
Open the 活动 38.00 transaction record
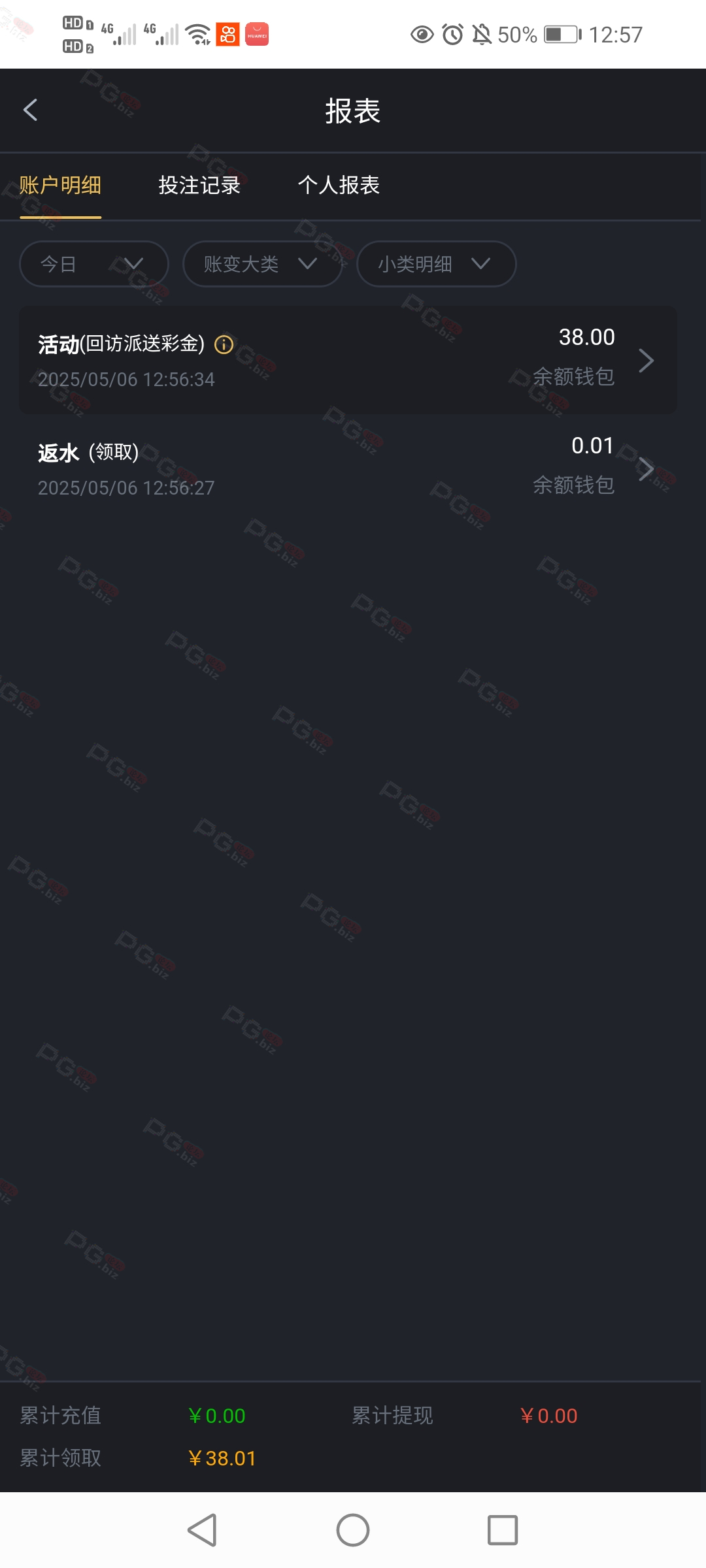point(348,359)
